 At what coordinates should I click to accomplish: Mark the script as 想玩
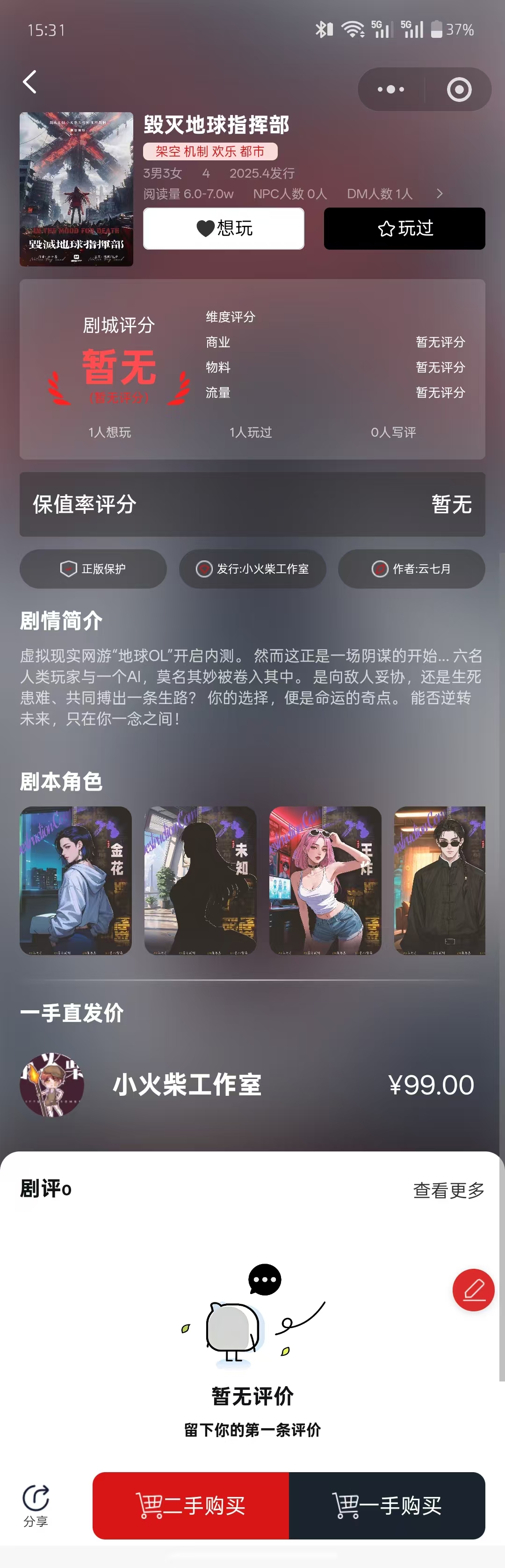(224, 228)
